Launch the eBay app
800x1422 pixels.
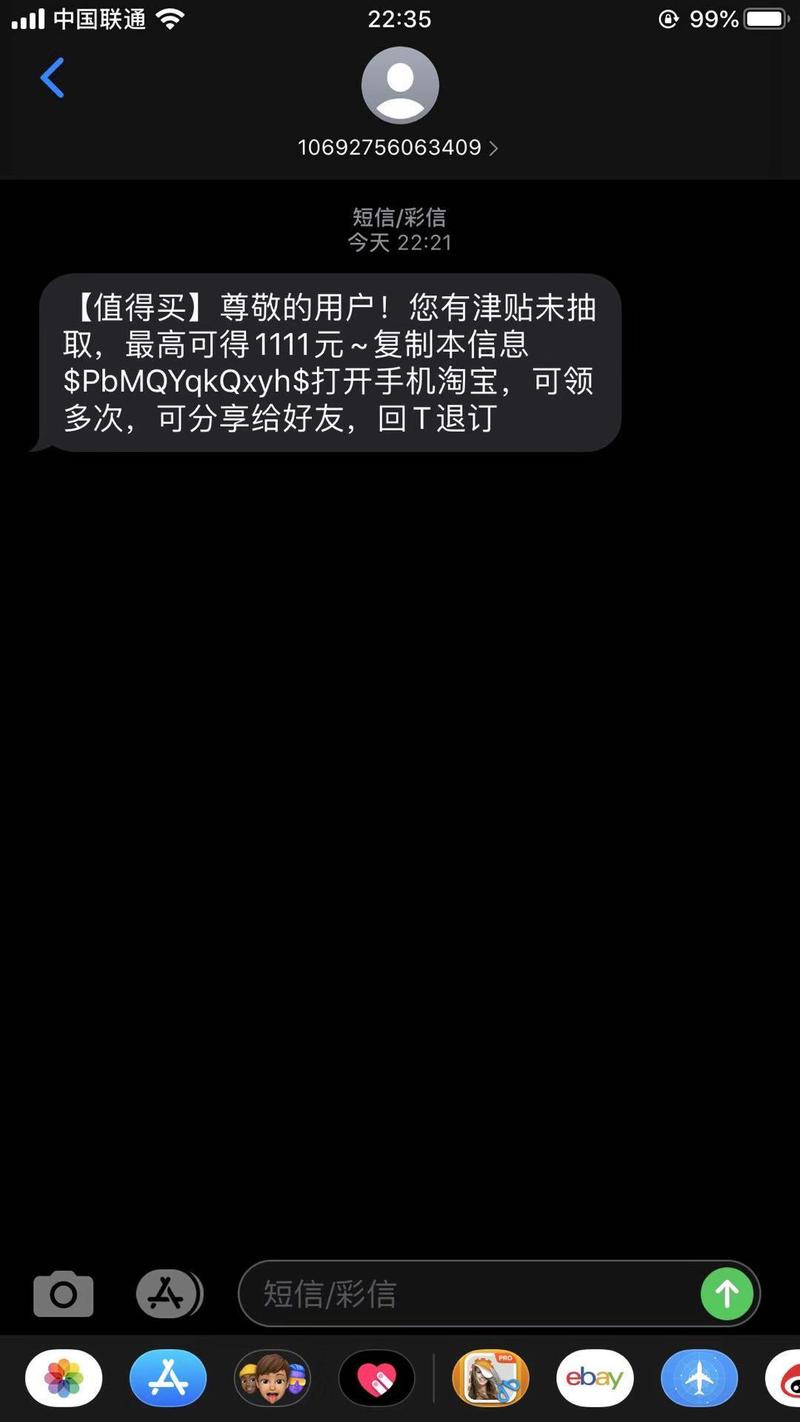tap(594, 1377)
